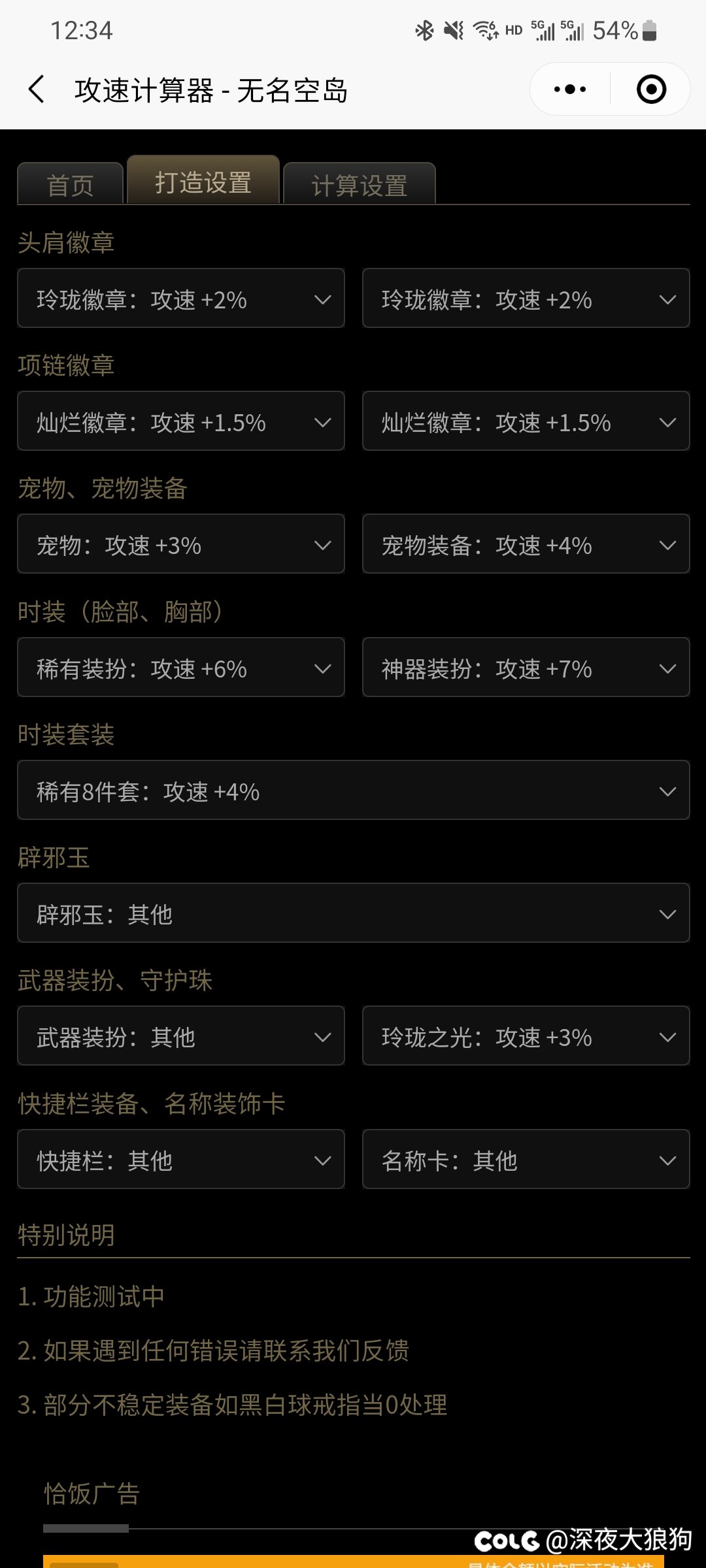Open the 名称卡 name card dropdown
706x1568 pixels.
point(526,1160)
